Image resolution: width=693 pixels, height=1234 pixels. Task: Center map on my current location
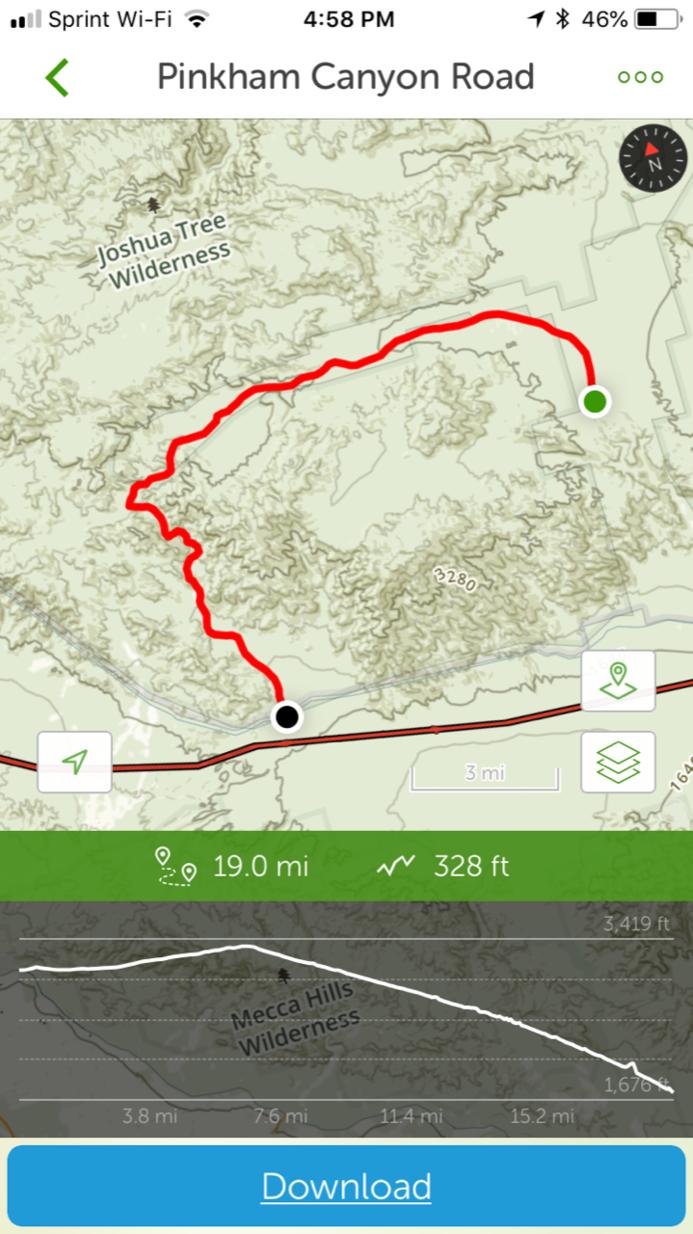point(75,762)
